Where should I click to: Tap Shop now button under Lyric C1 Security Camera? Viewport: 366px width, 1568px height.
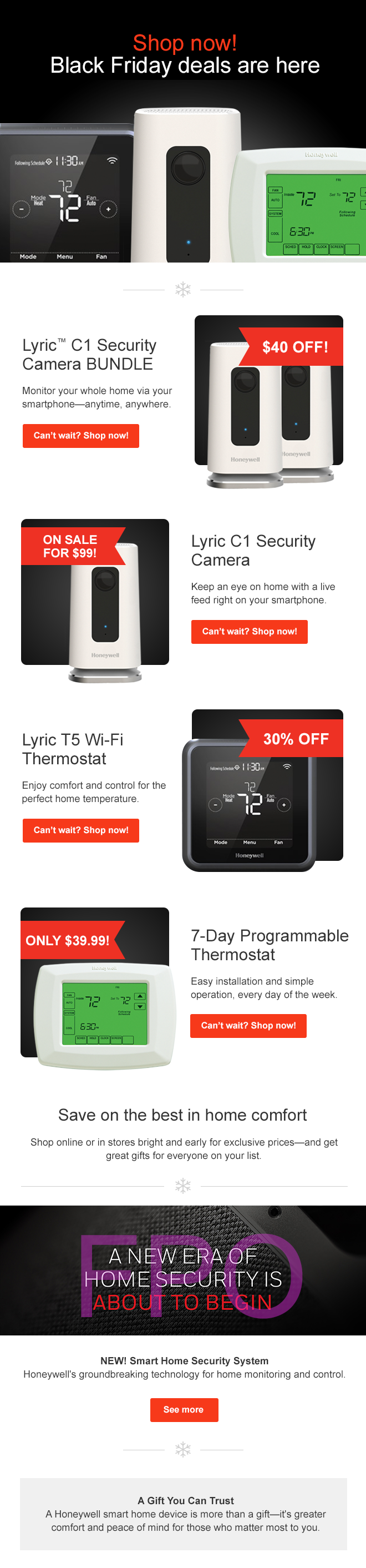click(x=250, y=632)
